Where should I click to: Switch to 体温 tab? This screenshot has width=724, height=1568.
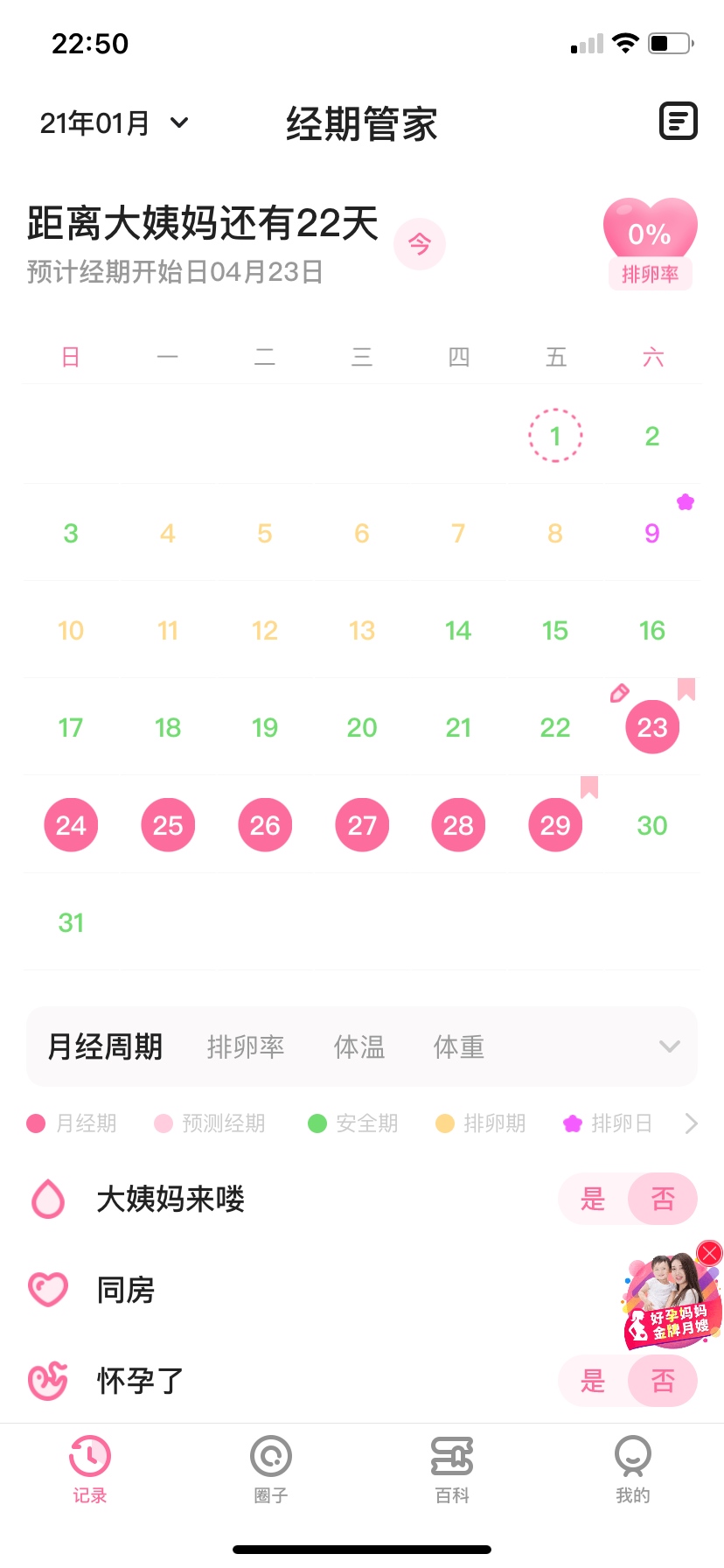[359, 1046]
